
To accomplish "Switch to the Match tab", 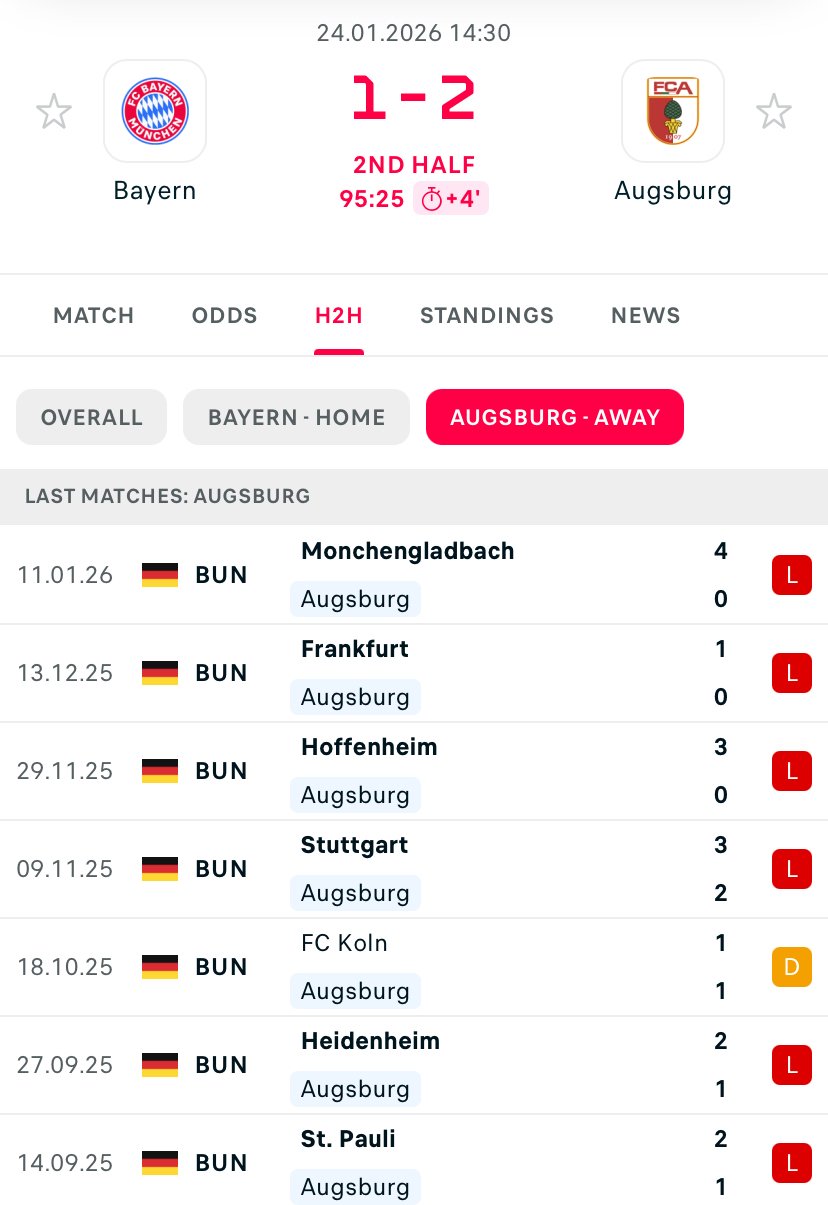I will point(93,315).
